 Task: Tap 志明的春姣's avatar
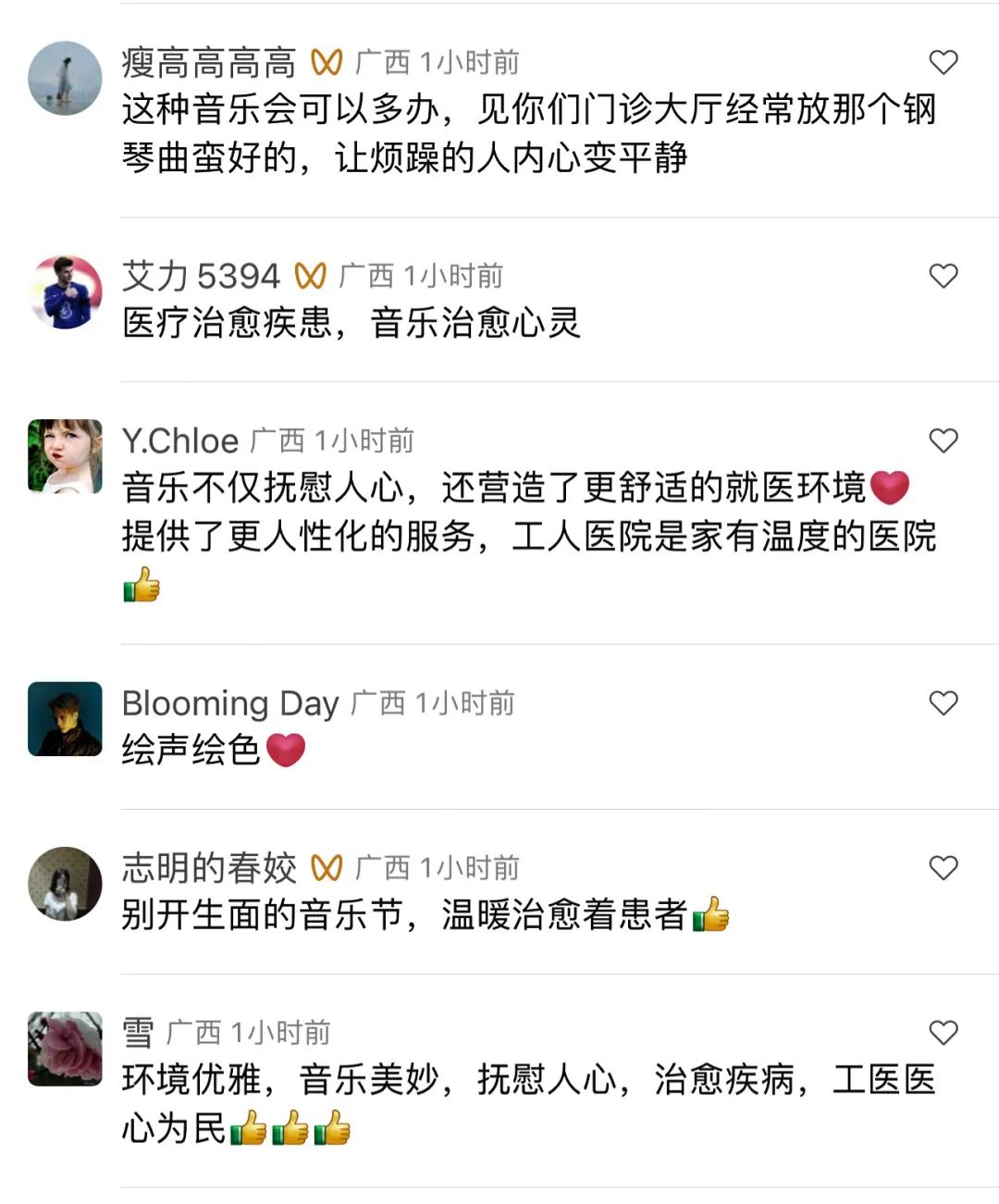click(x=65, y=884)
